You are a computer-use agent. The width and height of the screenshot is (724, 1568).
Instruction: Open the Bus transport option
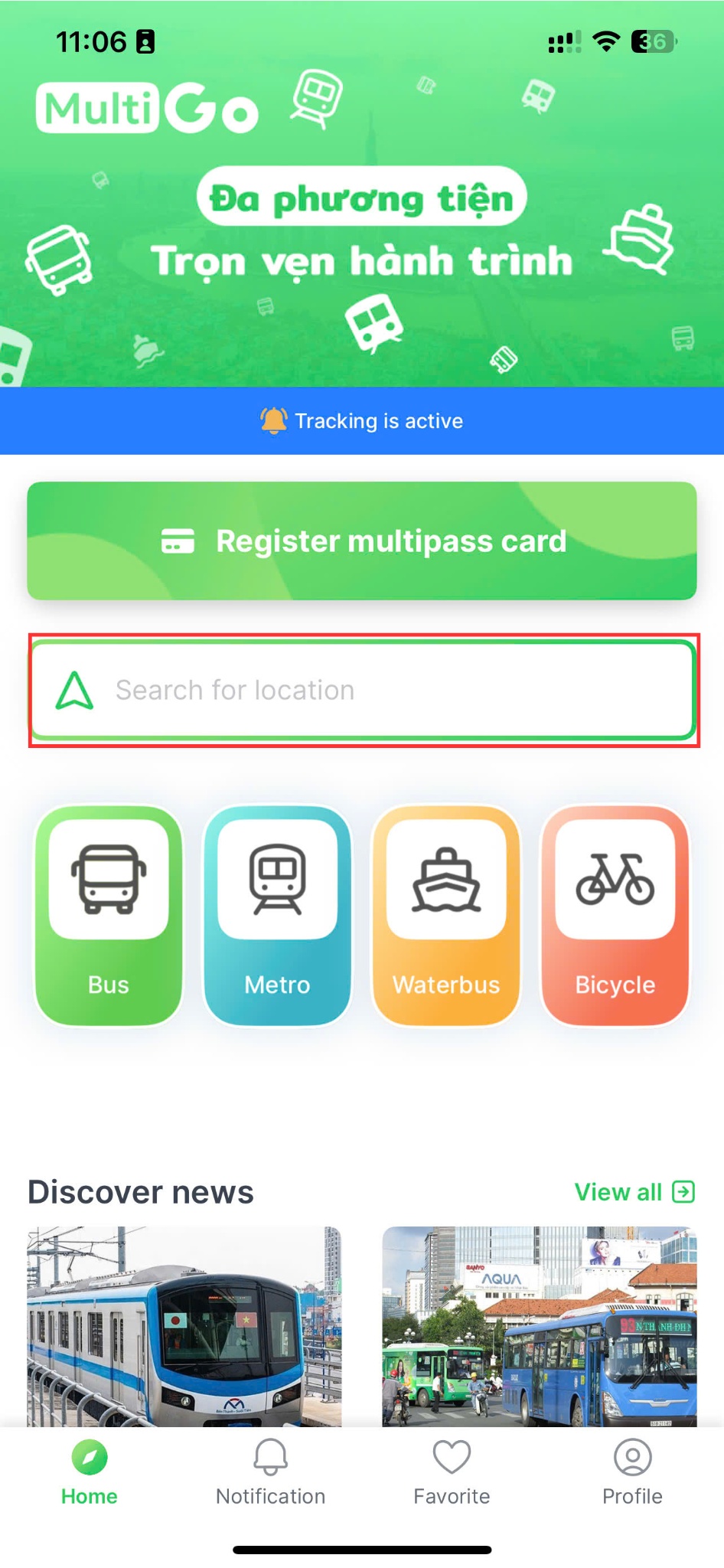(x=109, y=915)
